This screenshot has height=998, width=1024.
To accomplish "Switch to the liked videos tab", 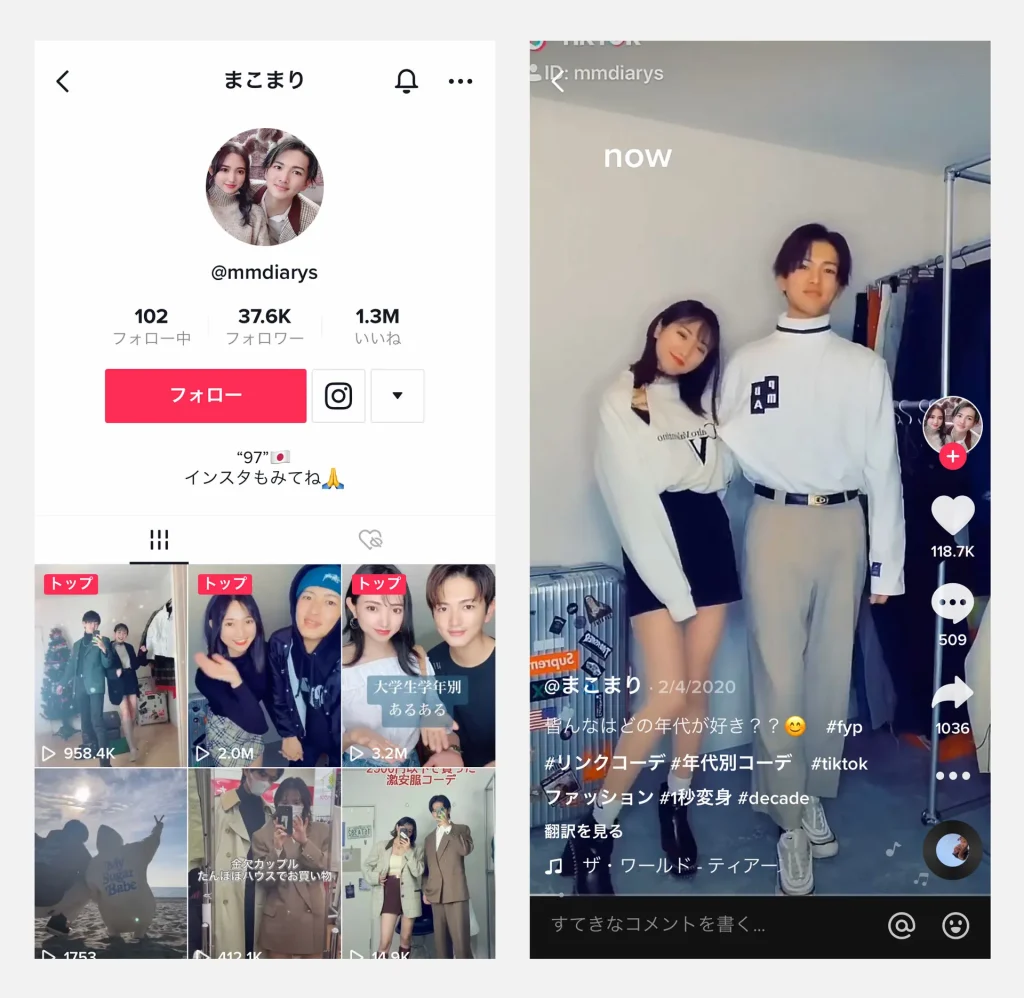I will (x=370, y=540).
